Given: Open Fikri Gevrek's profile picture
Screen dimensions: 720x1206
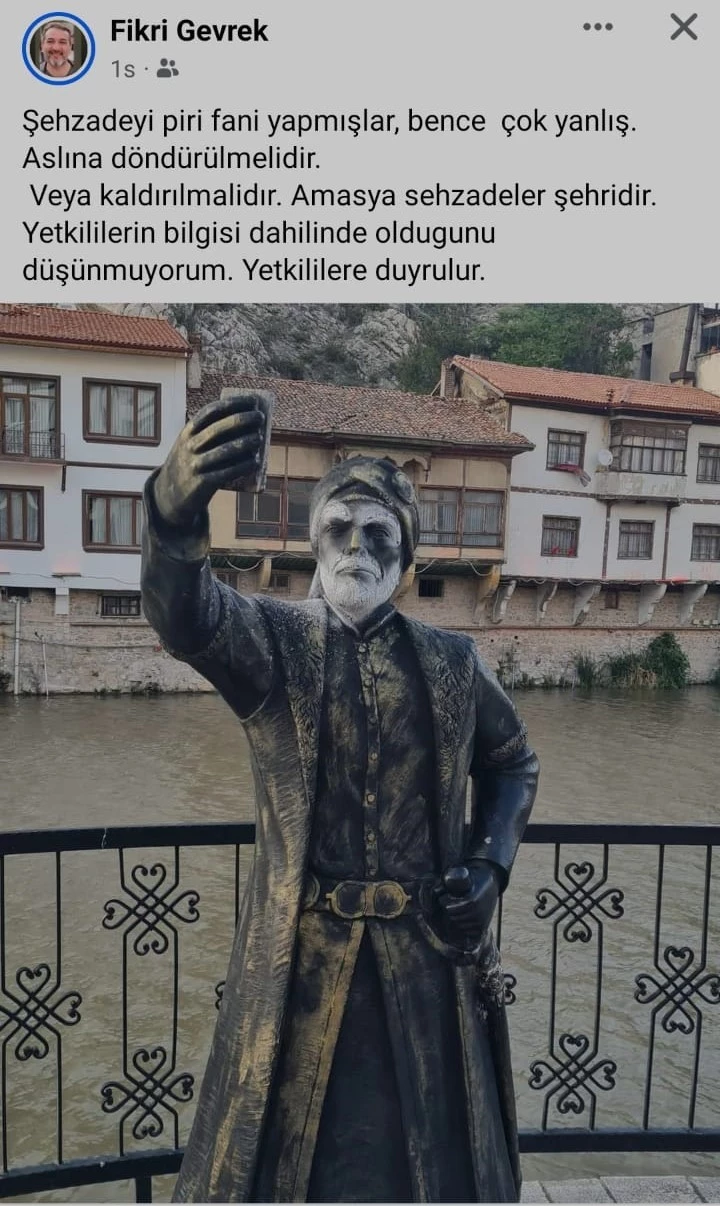Looking at the screenshot, I should (58, 48).
